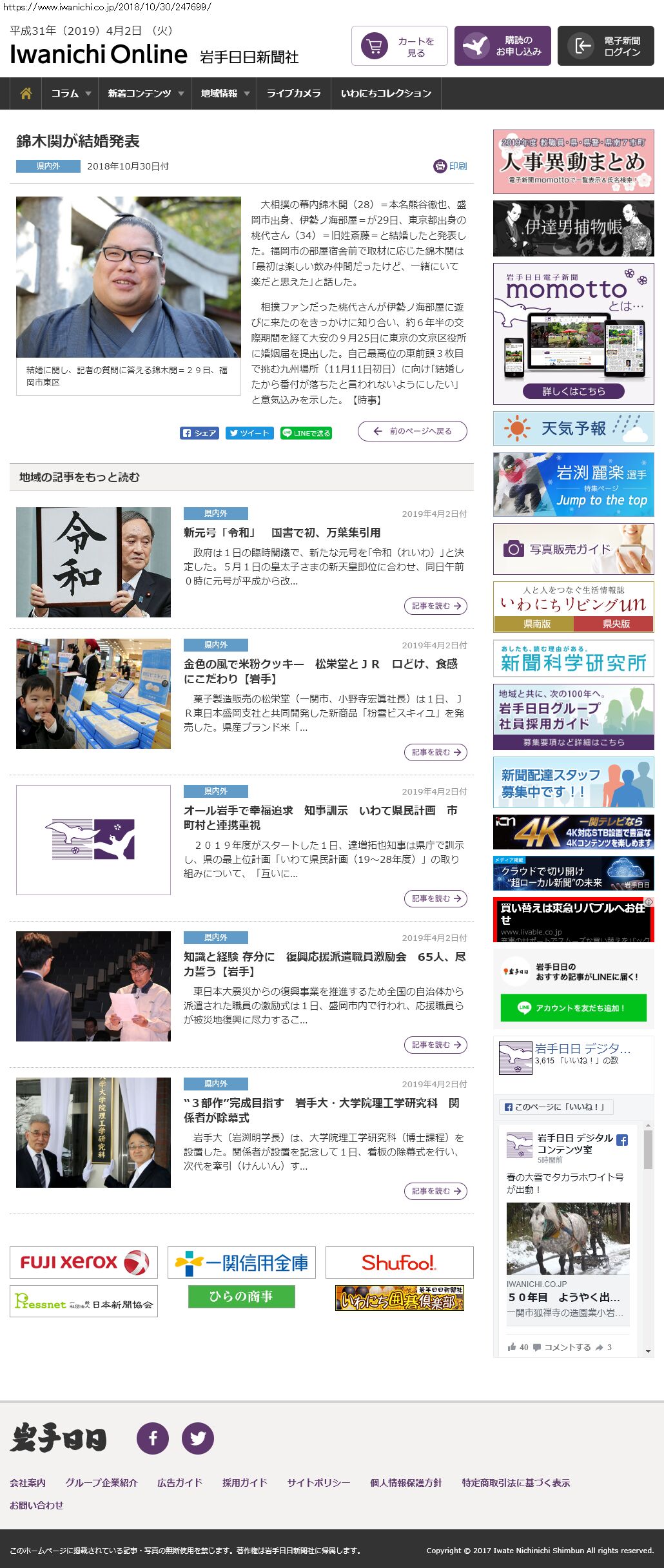
Task: Expand the 地域情報 menu
Action: 224,93
